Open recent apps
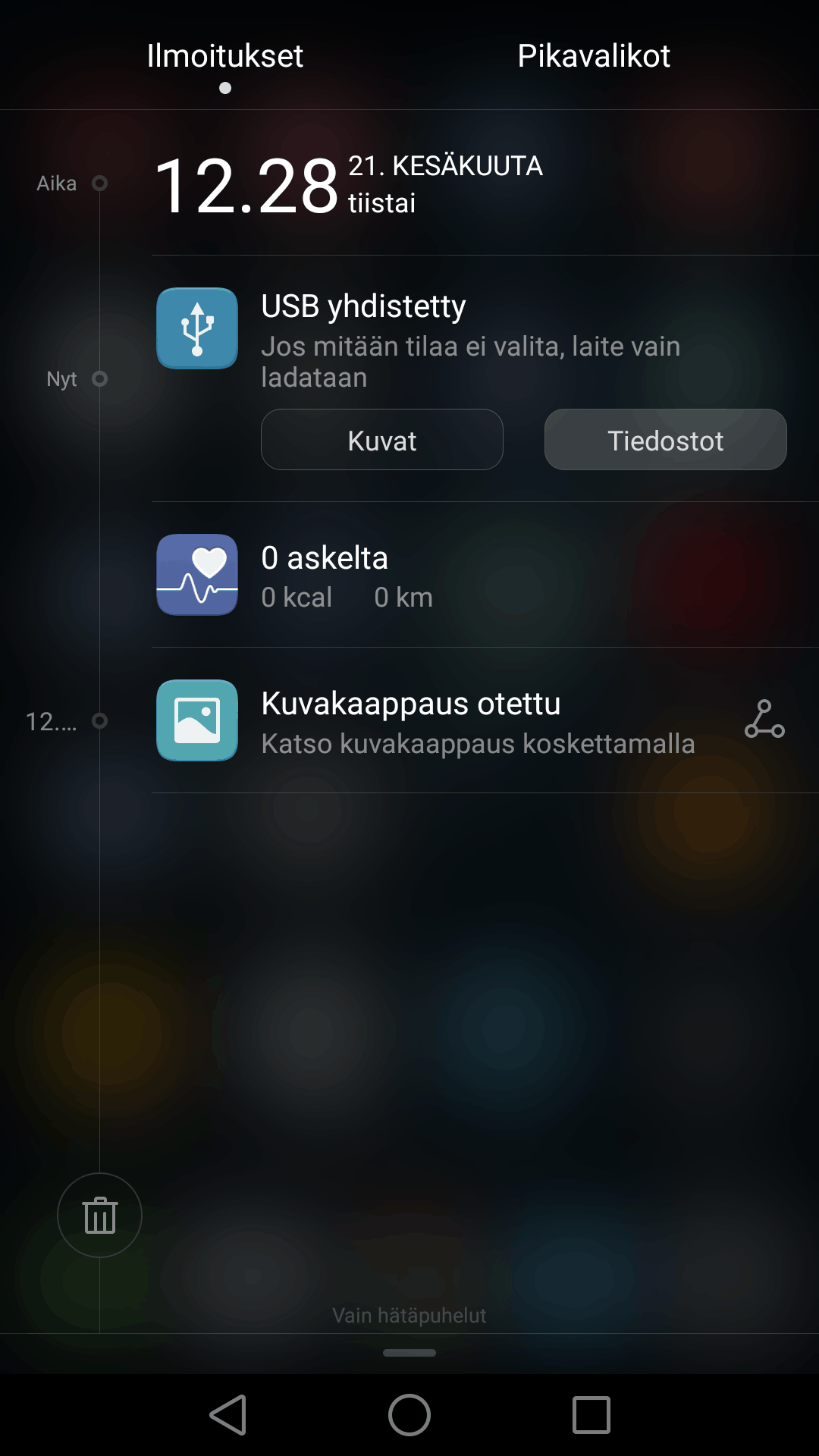Image resolution: width=819 pixels, height=1456 pixels. click(591, 1415)
